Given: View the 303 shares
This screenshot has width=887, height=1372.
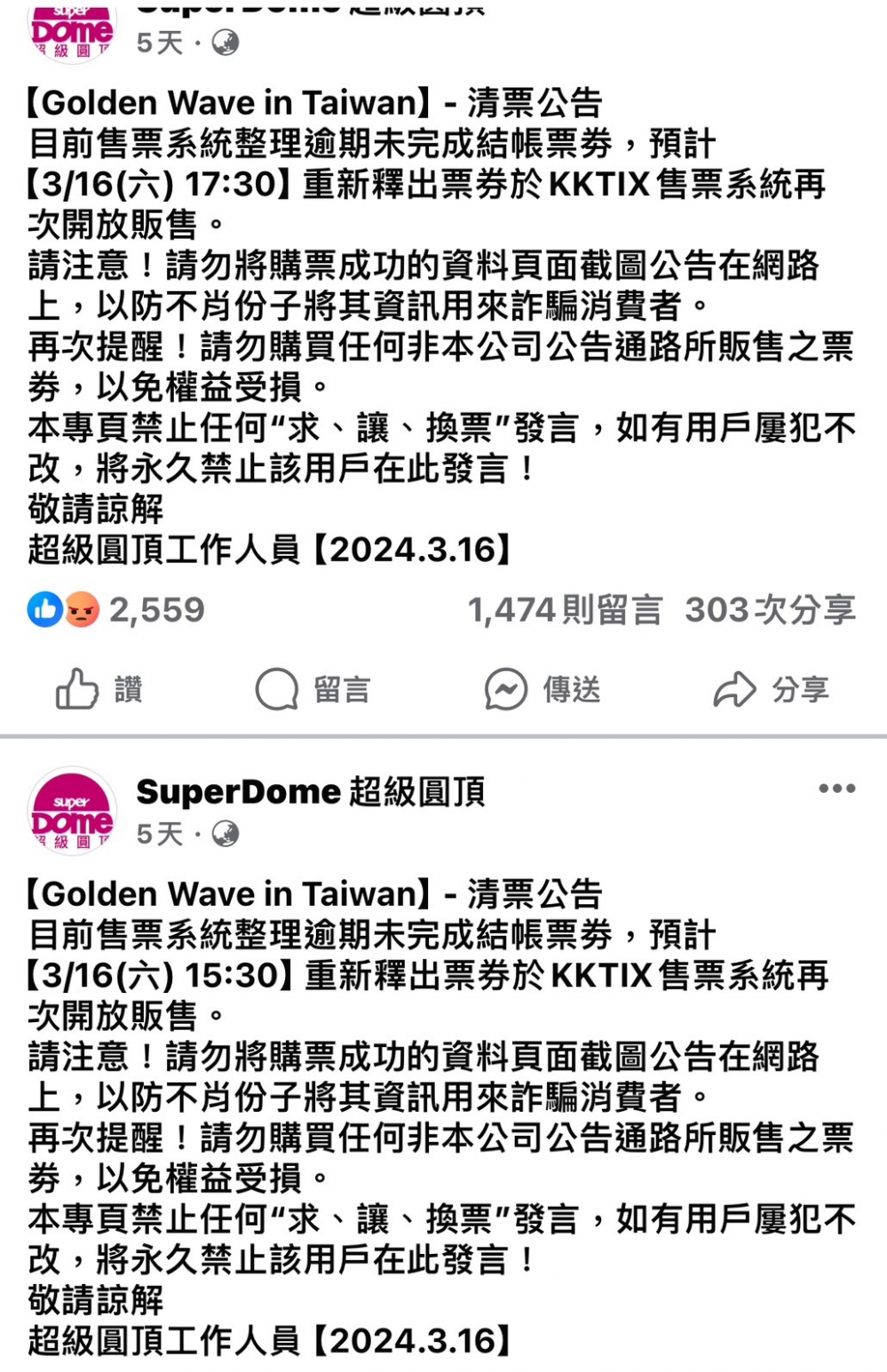Looking at the screenshot, I should [x=769, y=610].
